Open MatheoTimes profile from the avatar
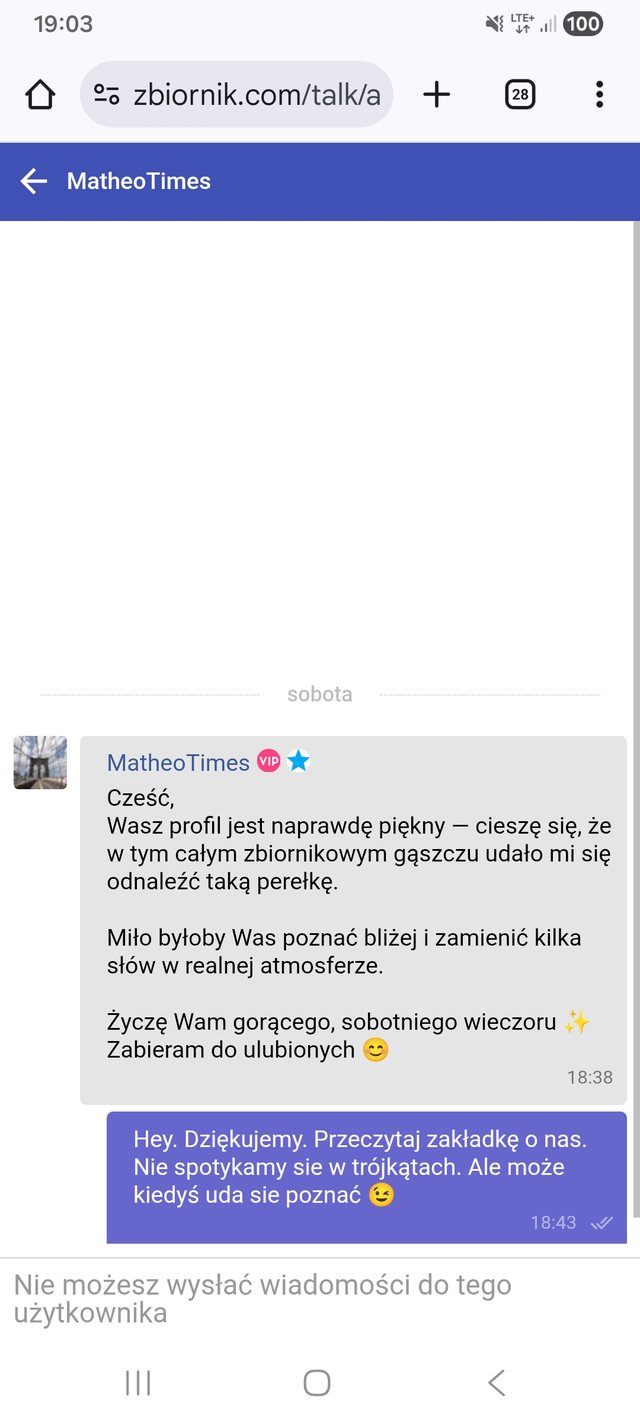The width and height of the screenshot is (640, 1422). tap(40, 763)
